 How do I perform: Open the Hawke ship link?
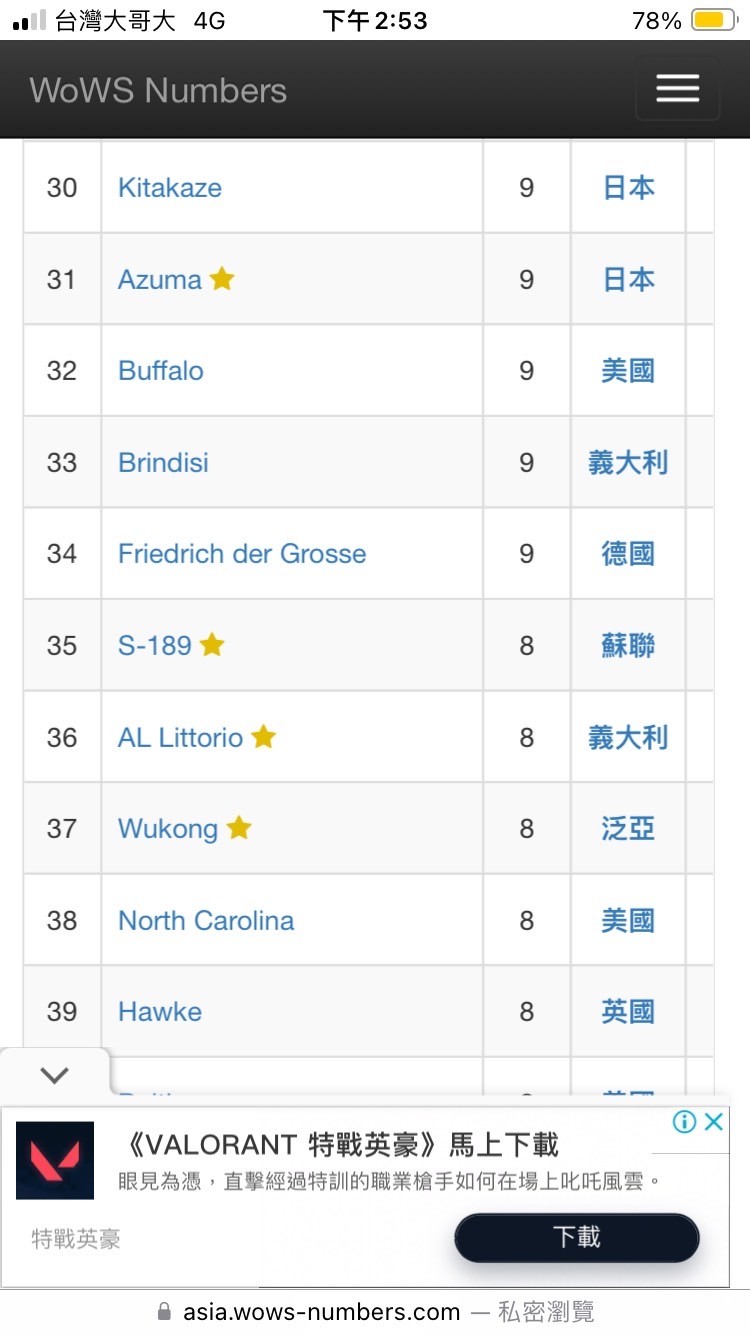pyautogui.click(x=160, y=1012)
